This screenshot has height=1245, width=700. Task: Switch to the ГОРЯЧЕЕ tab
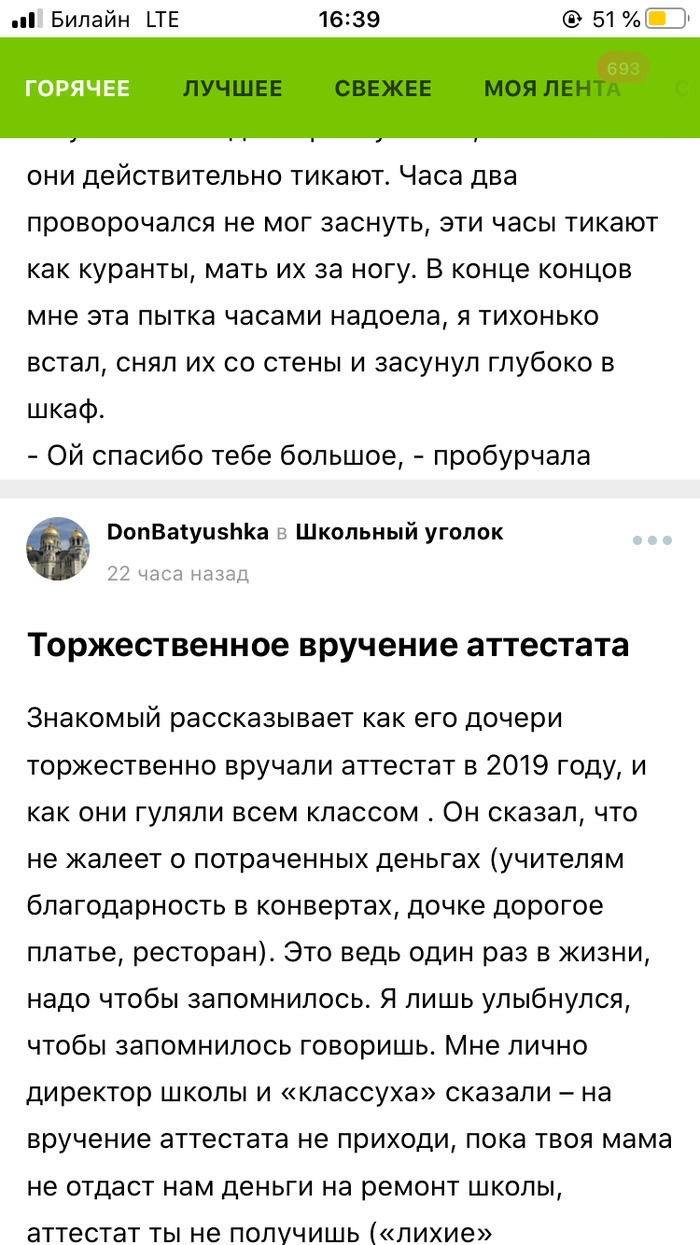[x=78, y=88]
